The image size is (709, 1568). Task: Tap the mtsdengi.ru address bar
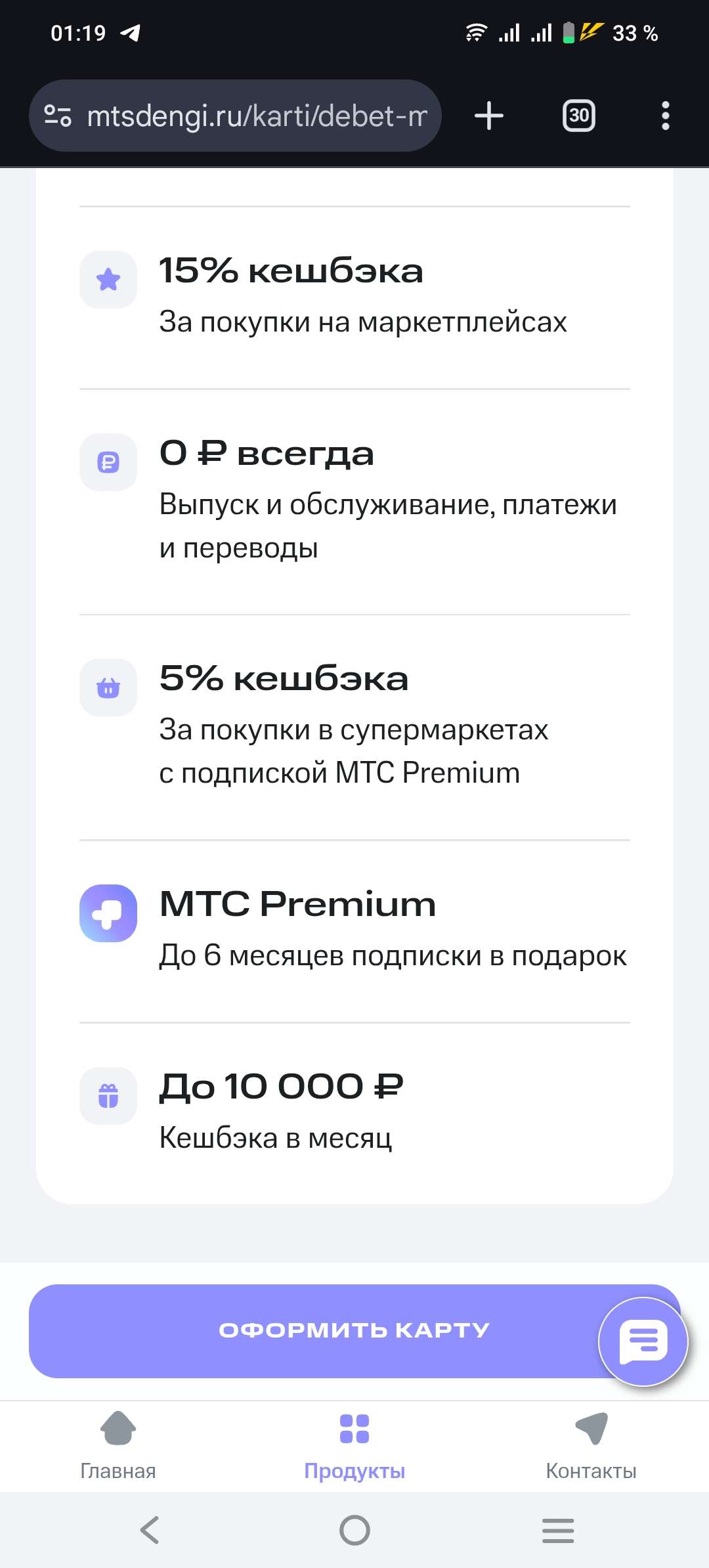coord(256,116)
